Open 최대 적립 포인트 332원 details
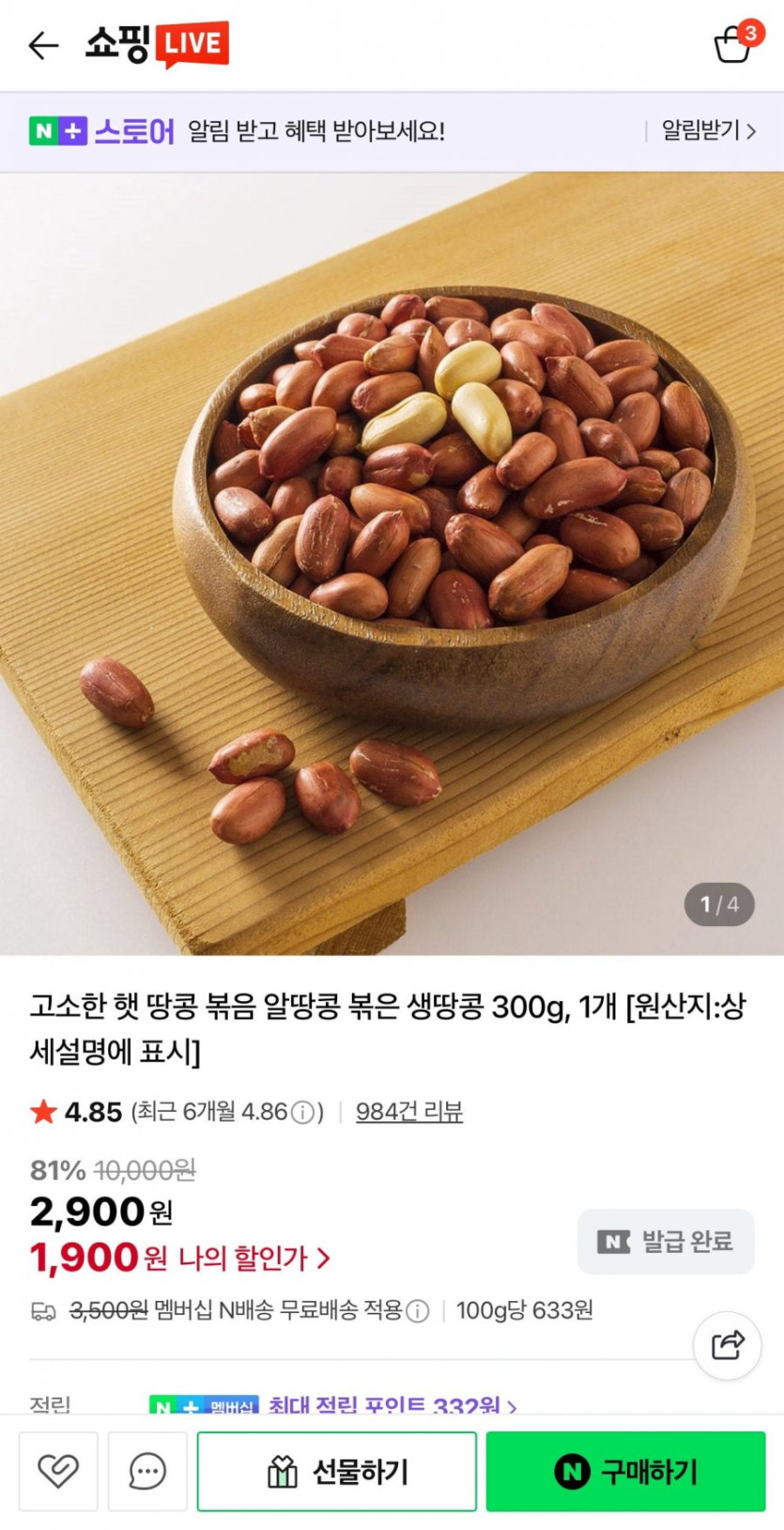Viewport: 784px width, 1530px height. (x=392, y=1405)
